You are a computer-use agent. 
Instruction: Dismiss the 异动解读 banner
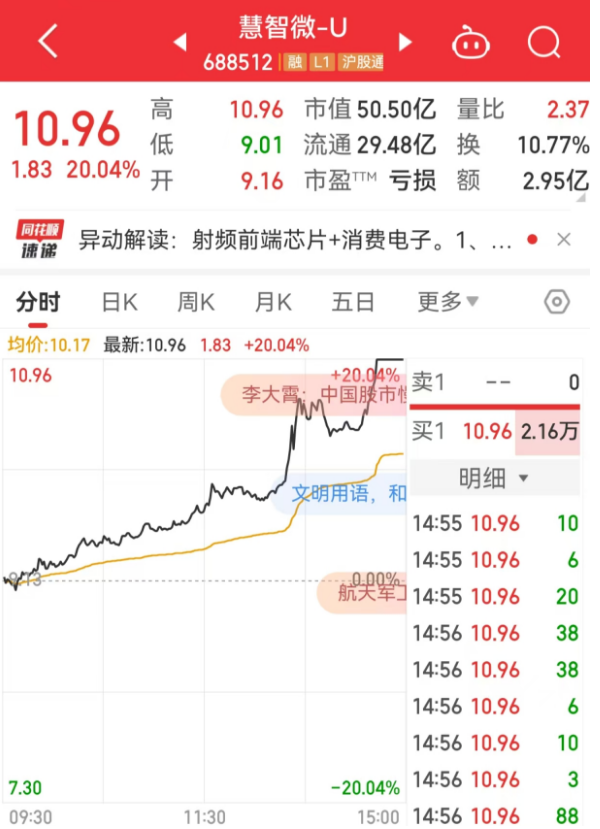(564, 240)
